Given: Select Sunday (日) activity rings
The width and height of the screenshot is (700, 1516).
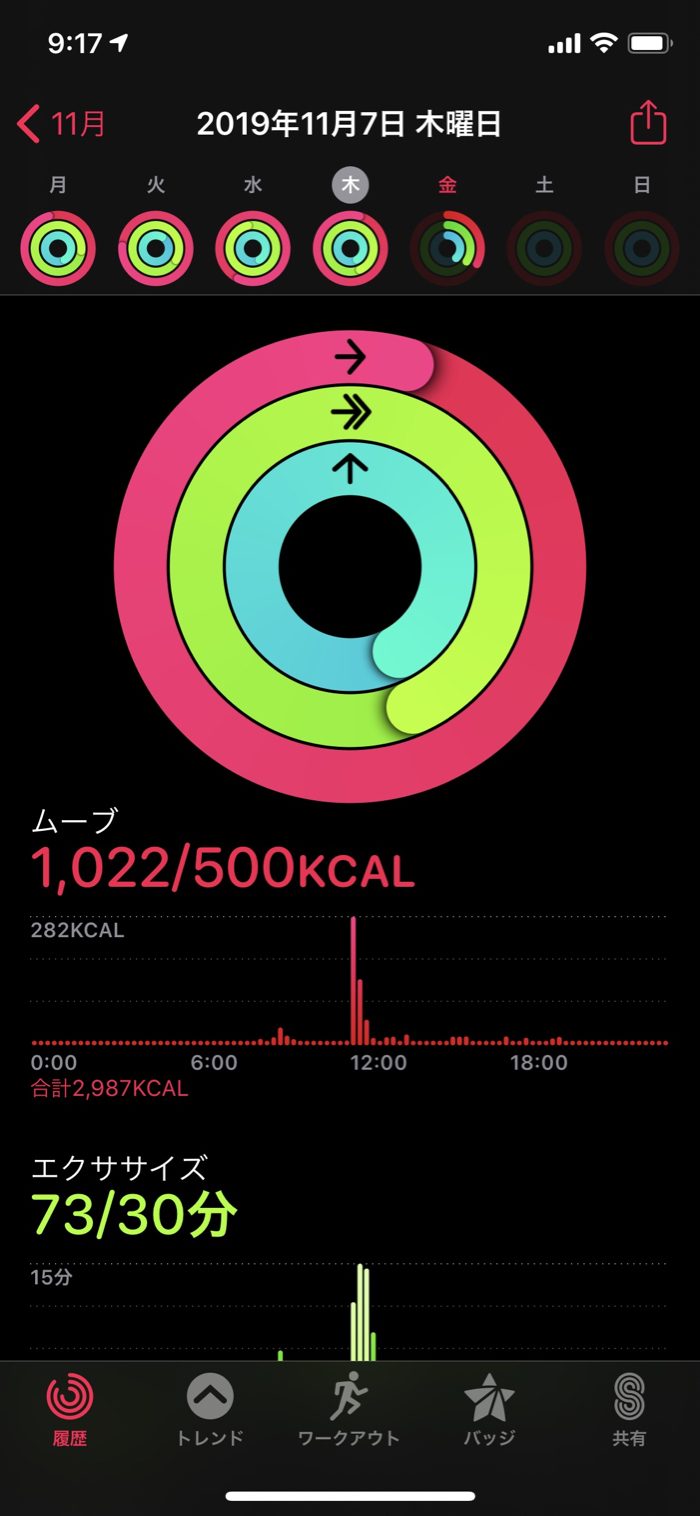Looking at the screenshot, I should (642, 248).
